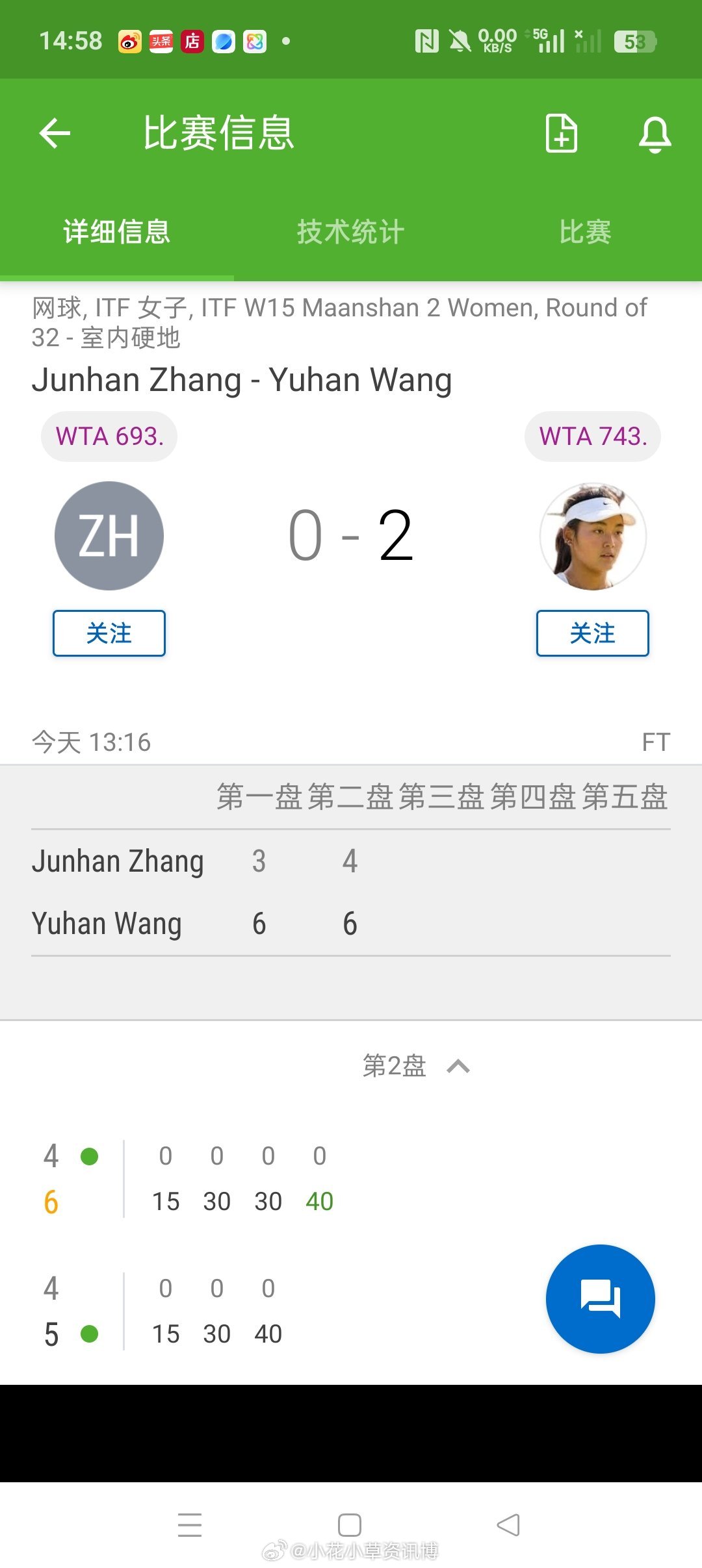The image size is (702, 1568).
Task: Go back using the app bar arrow
Action: 55,134
